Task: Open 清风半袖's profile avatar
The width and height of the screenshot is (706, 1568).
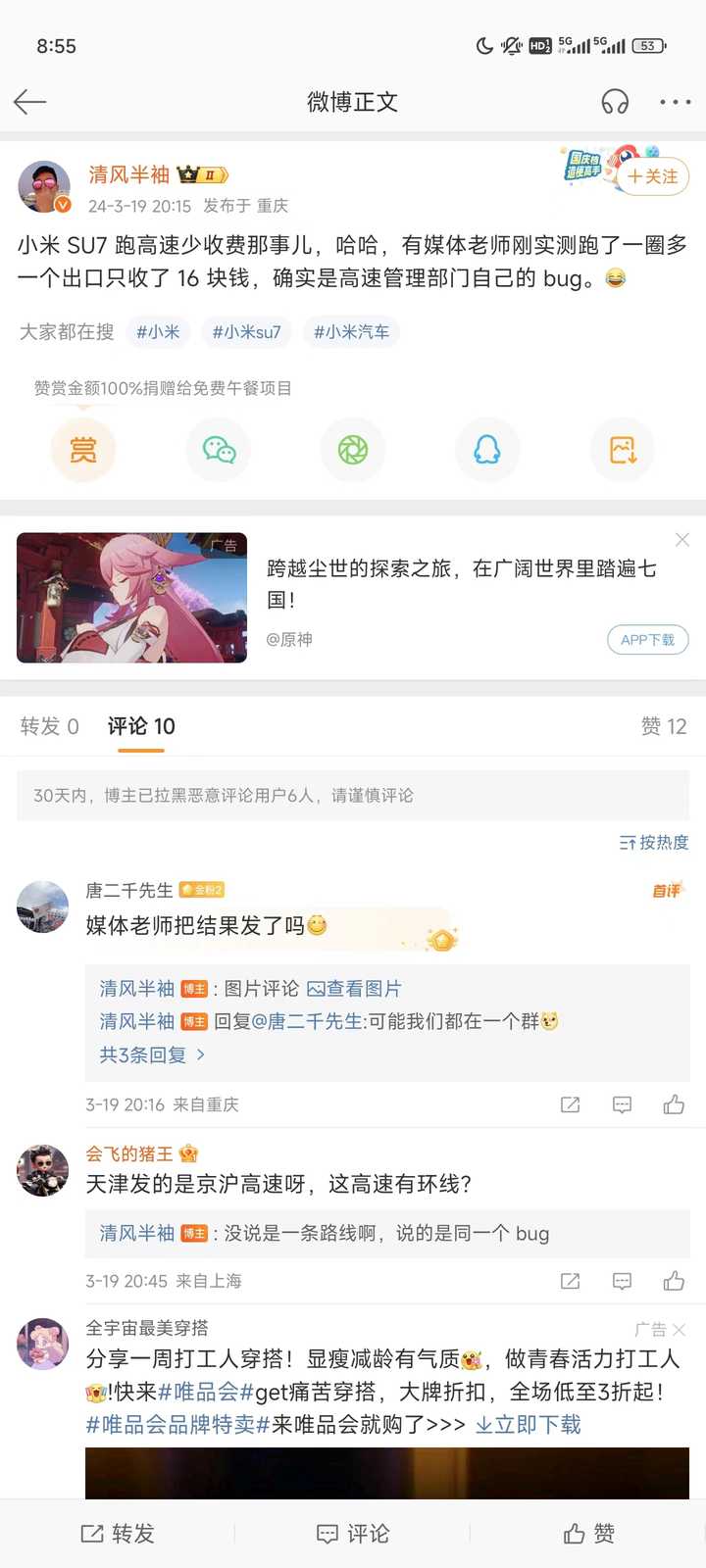Action: coord(45,187)
